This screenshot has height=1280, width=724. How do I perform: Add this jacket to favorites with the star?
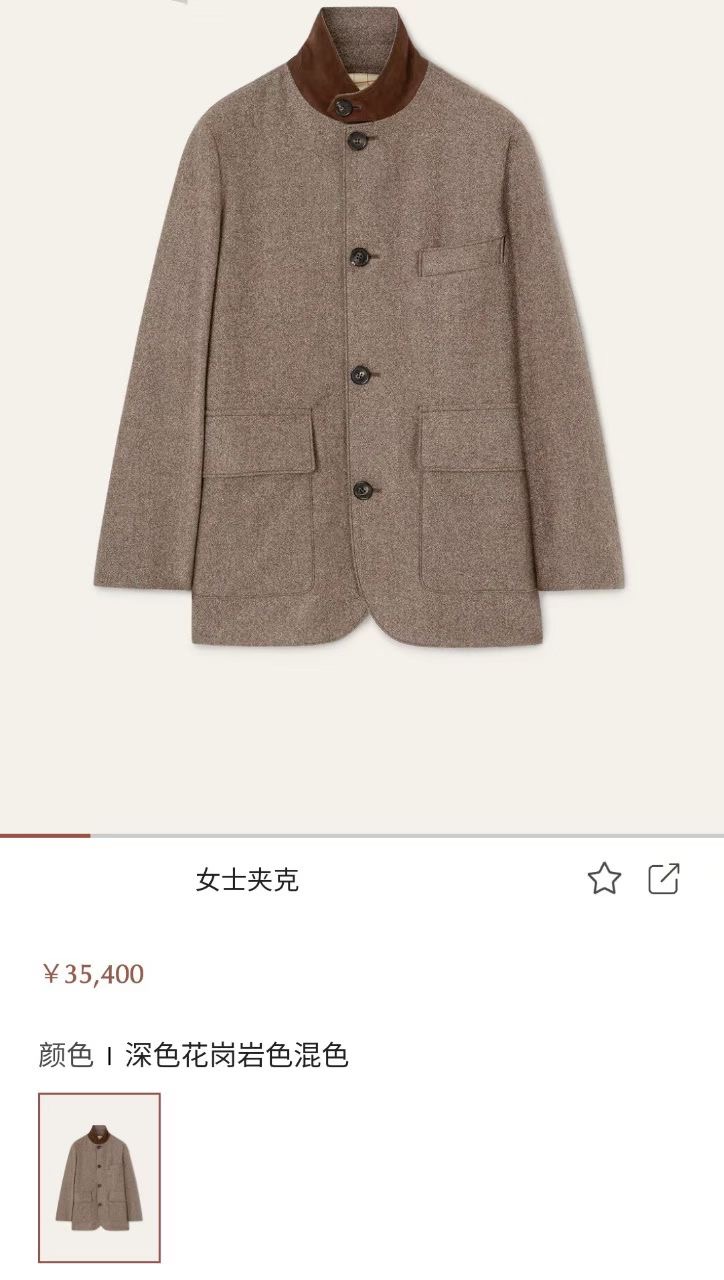(604, 879)
